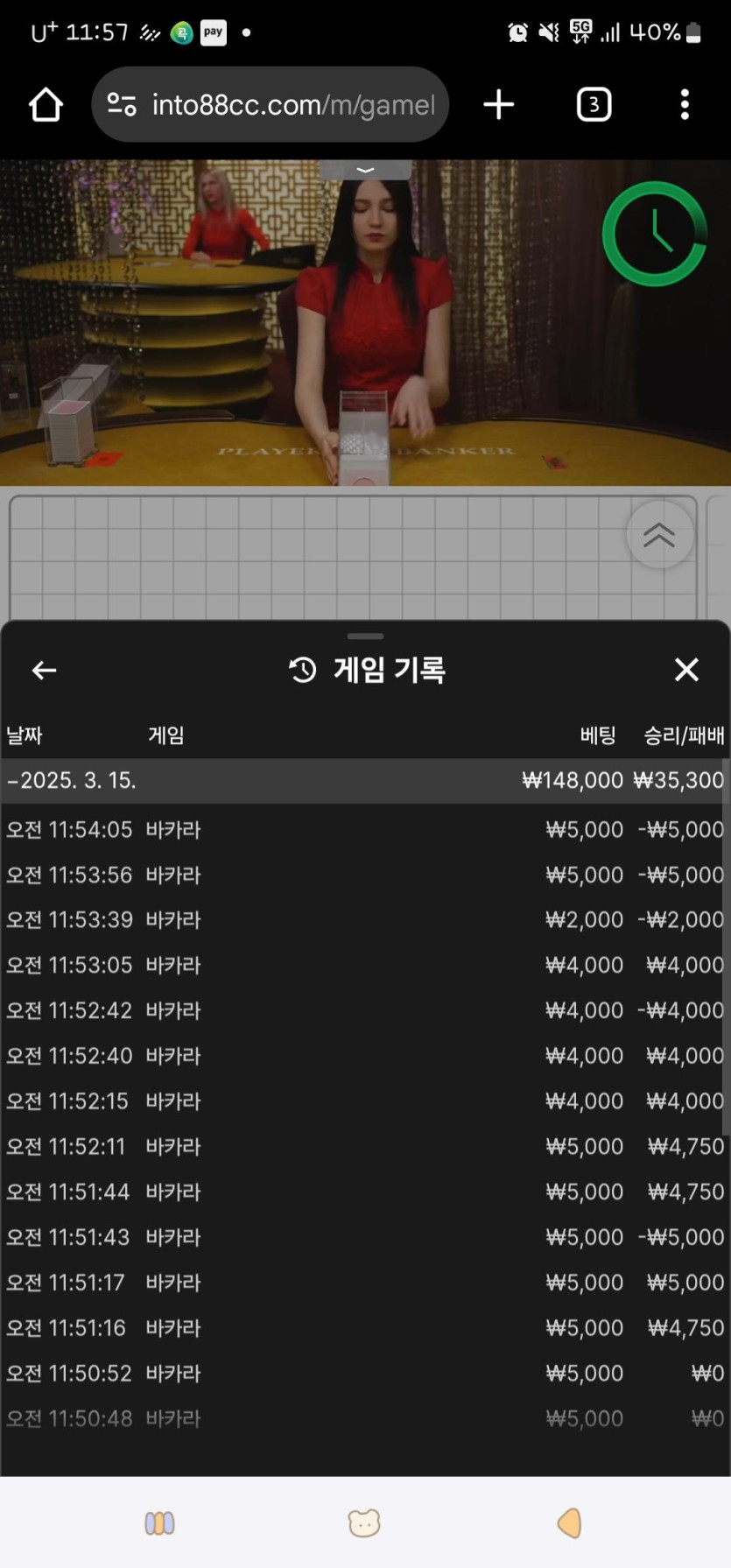Close the game history panel
Viewport: 731px width, 1568px height.
click(686, 670)
